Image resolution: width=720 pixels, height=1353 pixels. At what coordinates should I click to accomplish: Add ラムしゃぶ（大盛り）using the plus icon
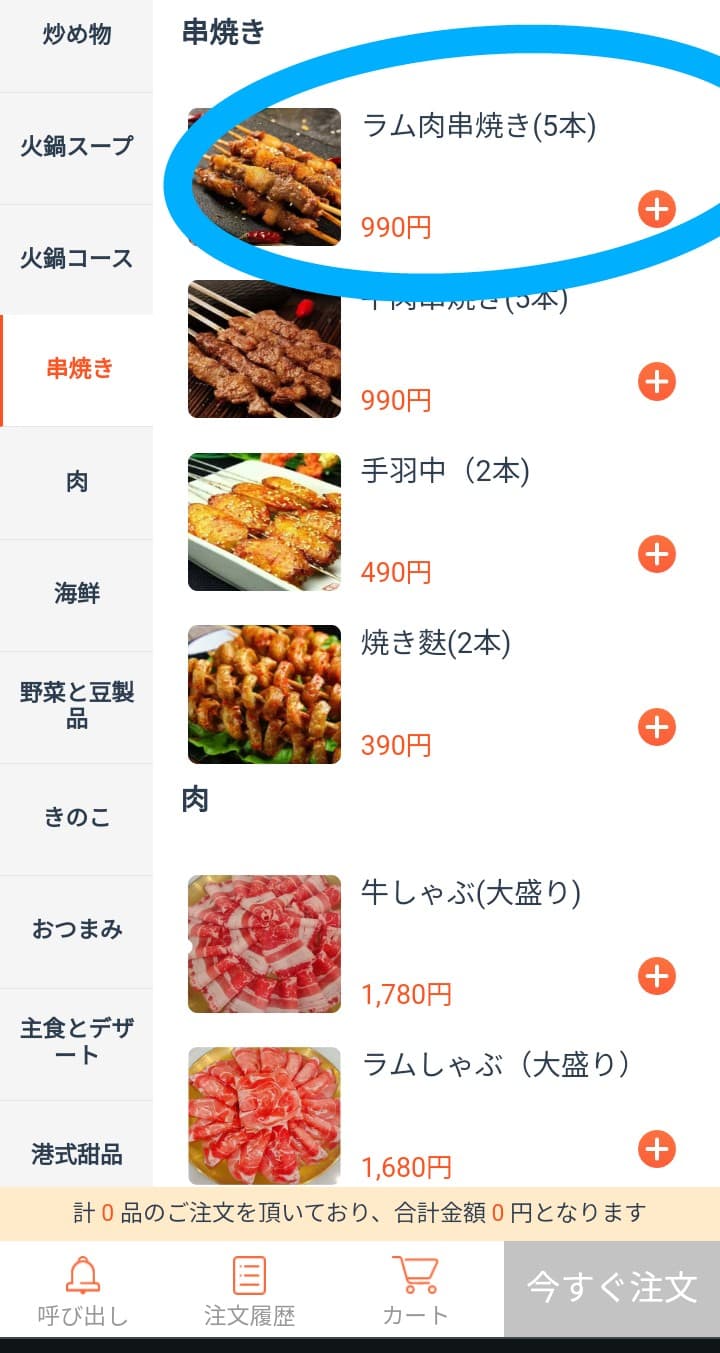[657, 1150]
